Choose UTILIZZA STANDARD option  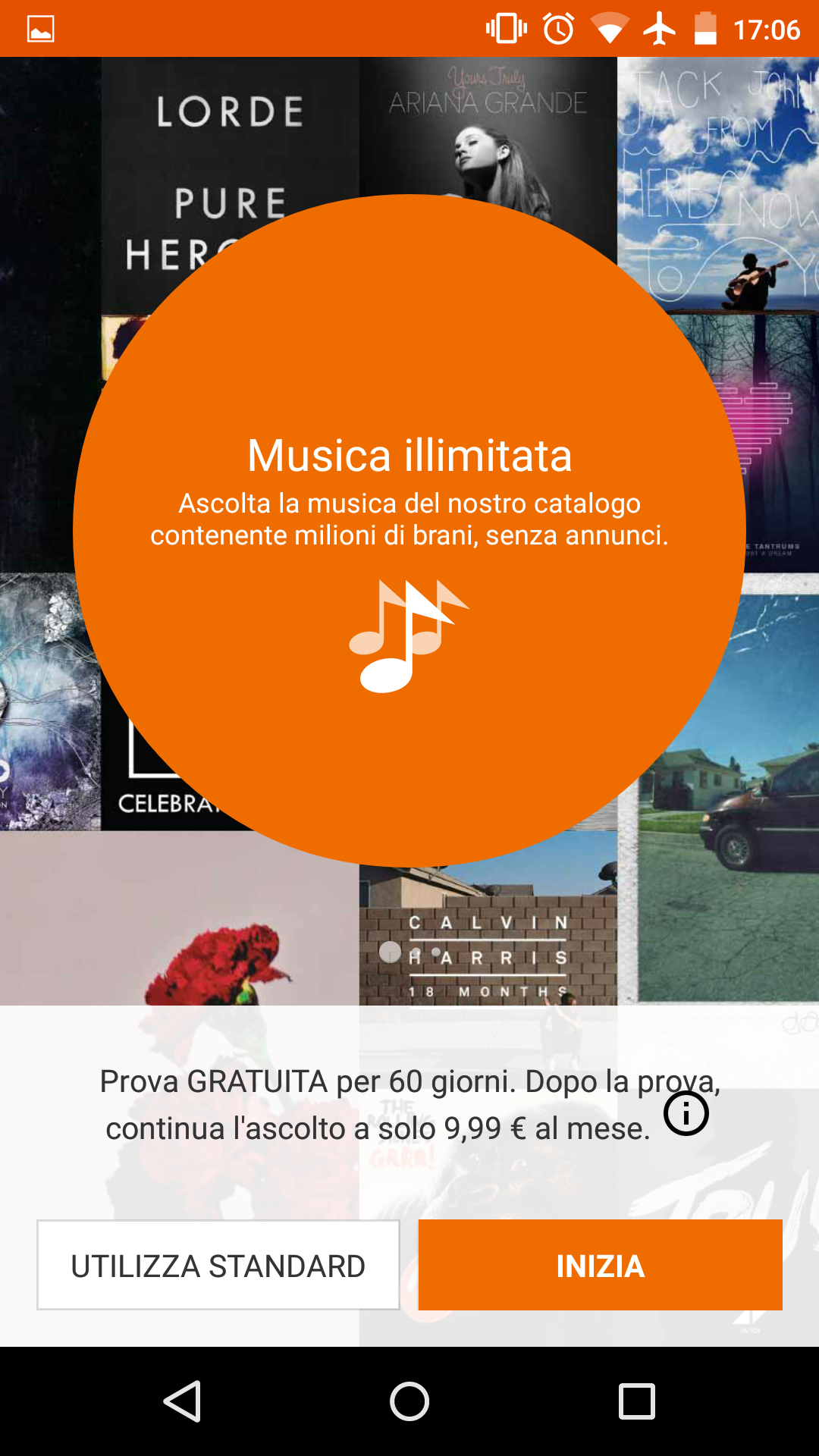tap(218, 1265)
